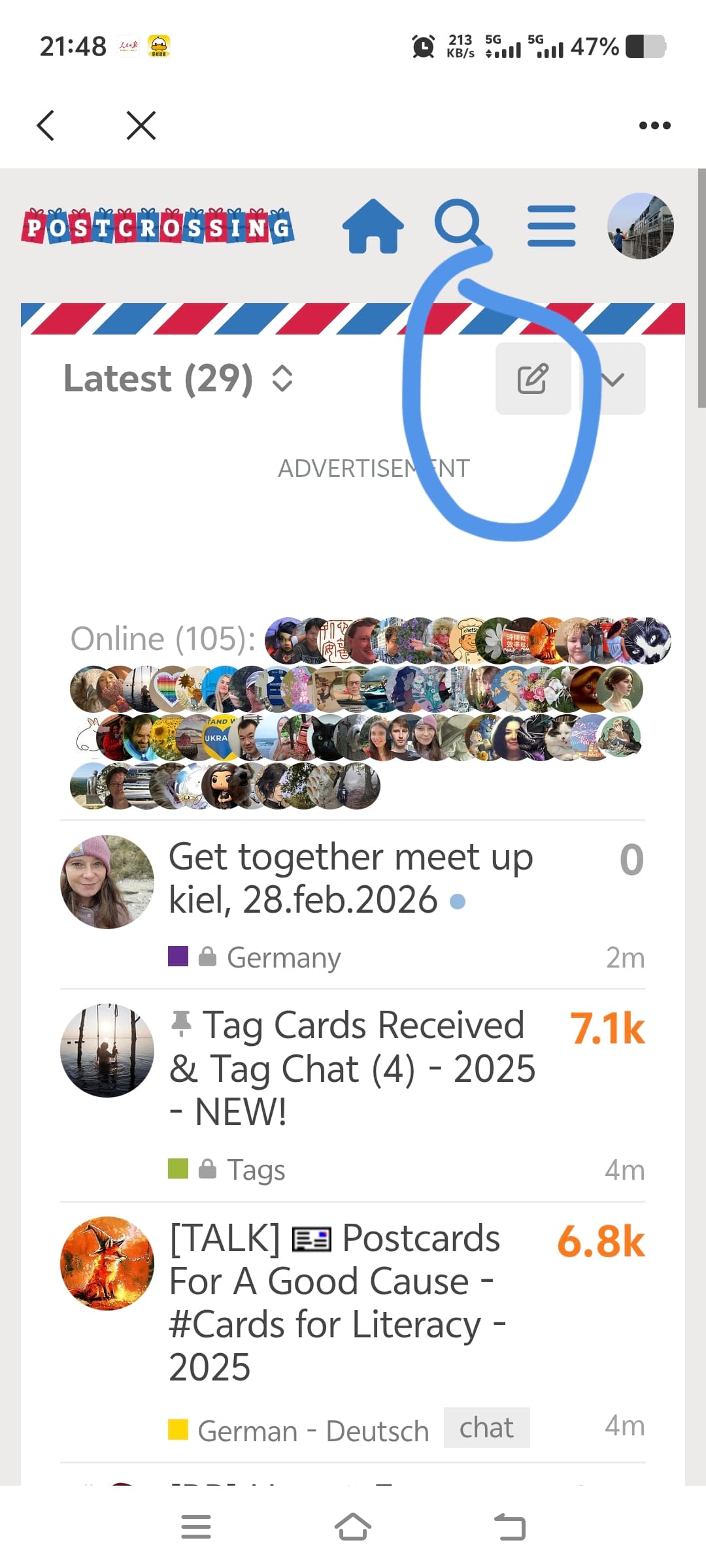Open the German - Deutsch category

312,1431
